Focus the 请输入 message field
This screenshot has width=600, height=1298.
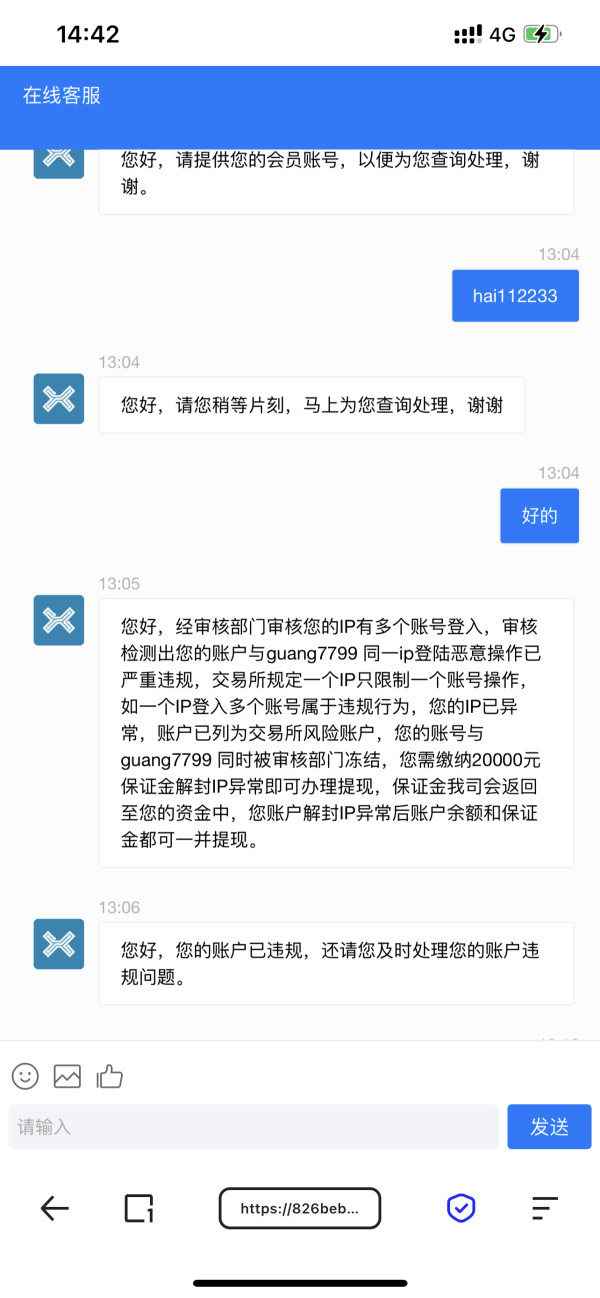pyautogui.click(x=253, y=1127)
